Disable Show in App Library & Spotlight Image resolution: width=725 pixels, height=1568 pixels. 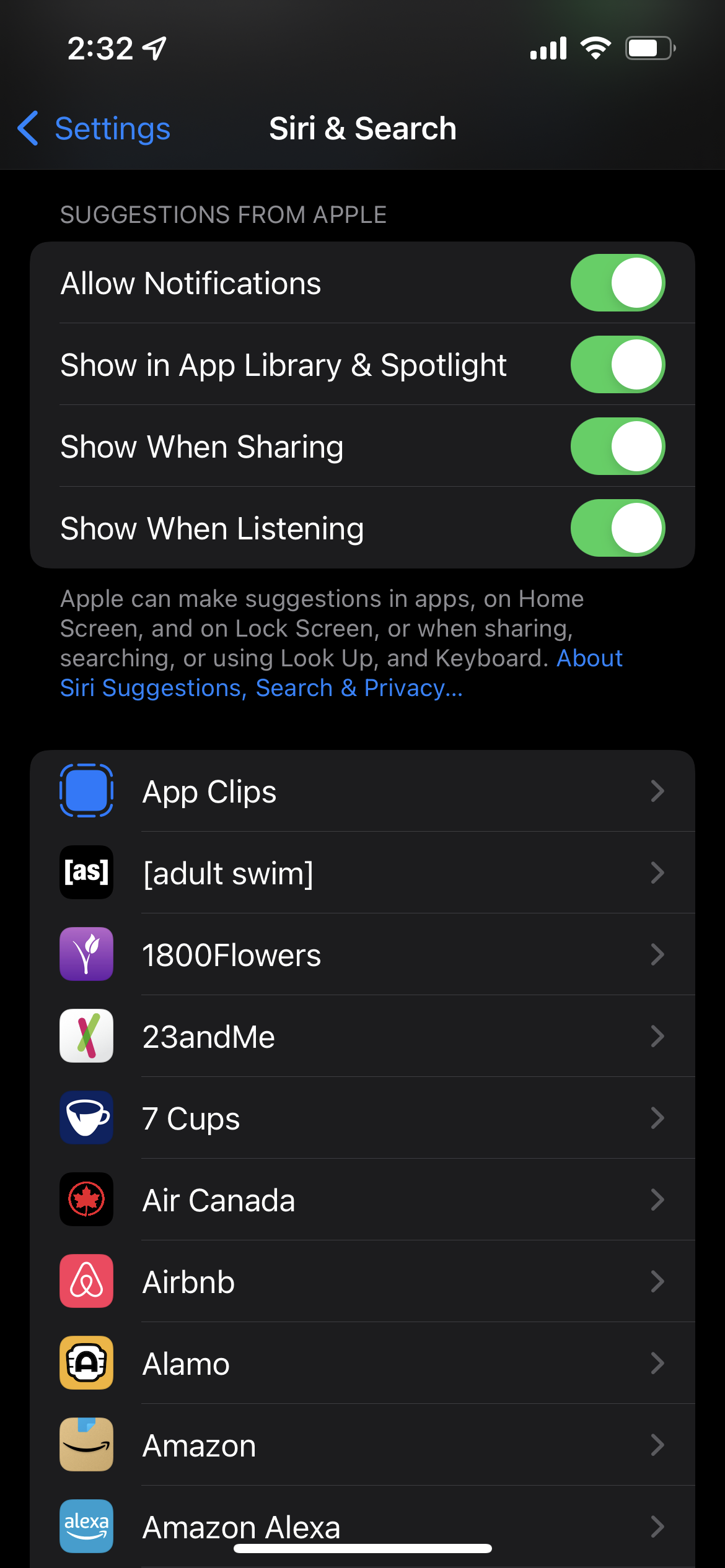pyautogui.click(x=617, y=365)
